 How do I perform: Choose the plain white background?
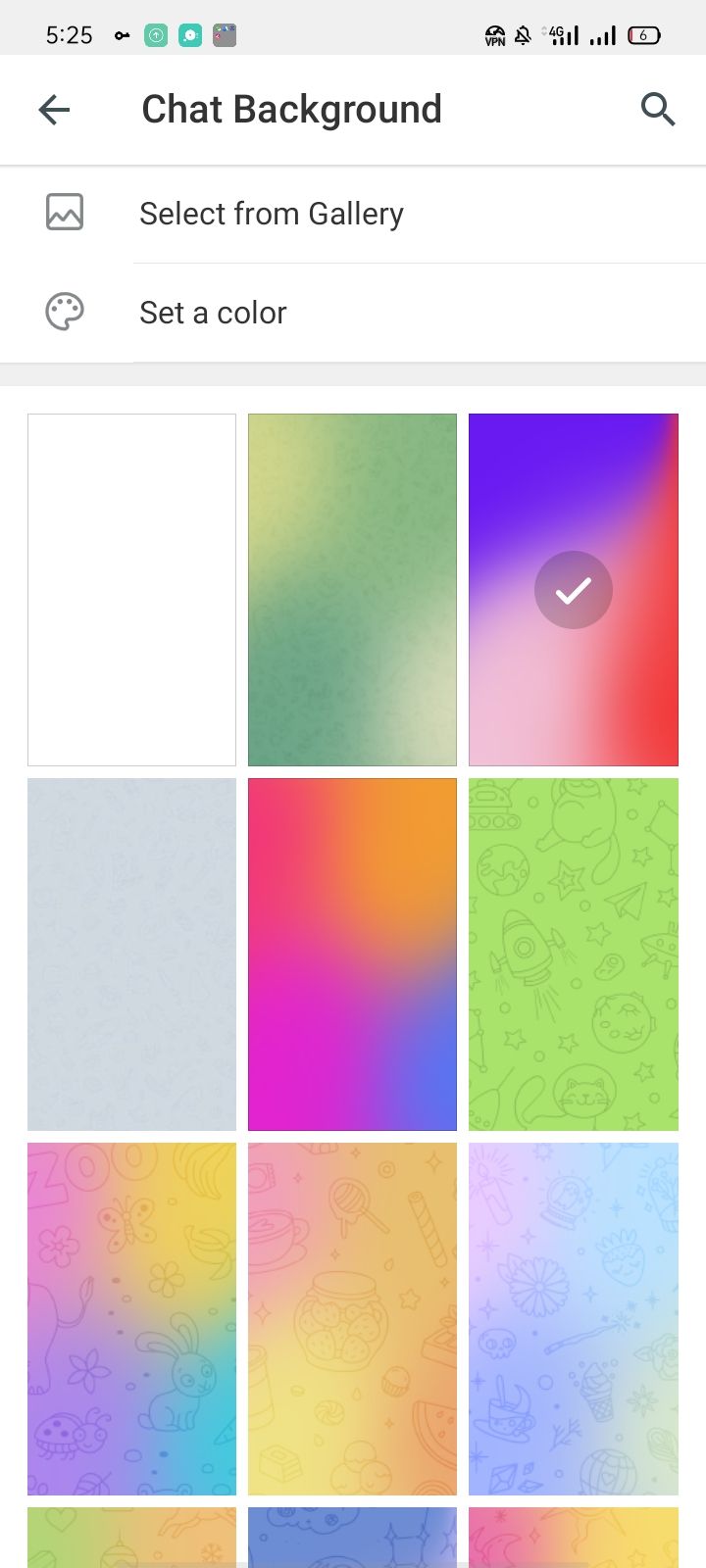tap(131, 589)
